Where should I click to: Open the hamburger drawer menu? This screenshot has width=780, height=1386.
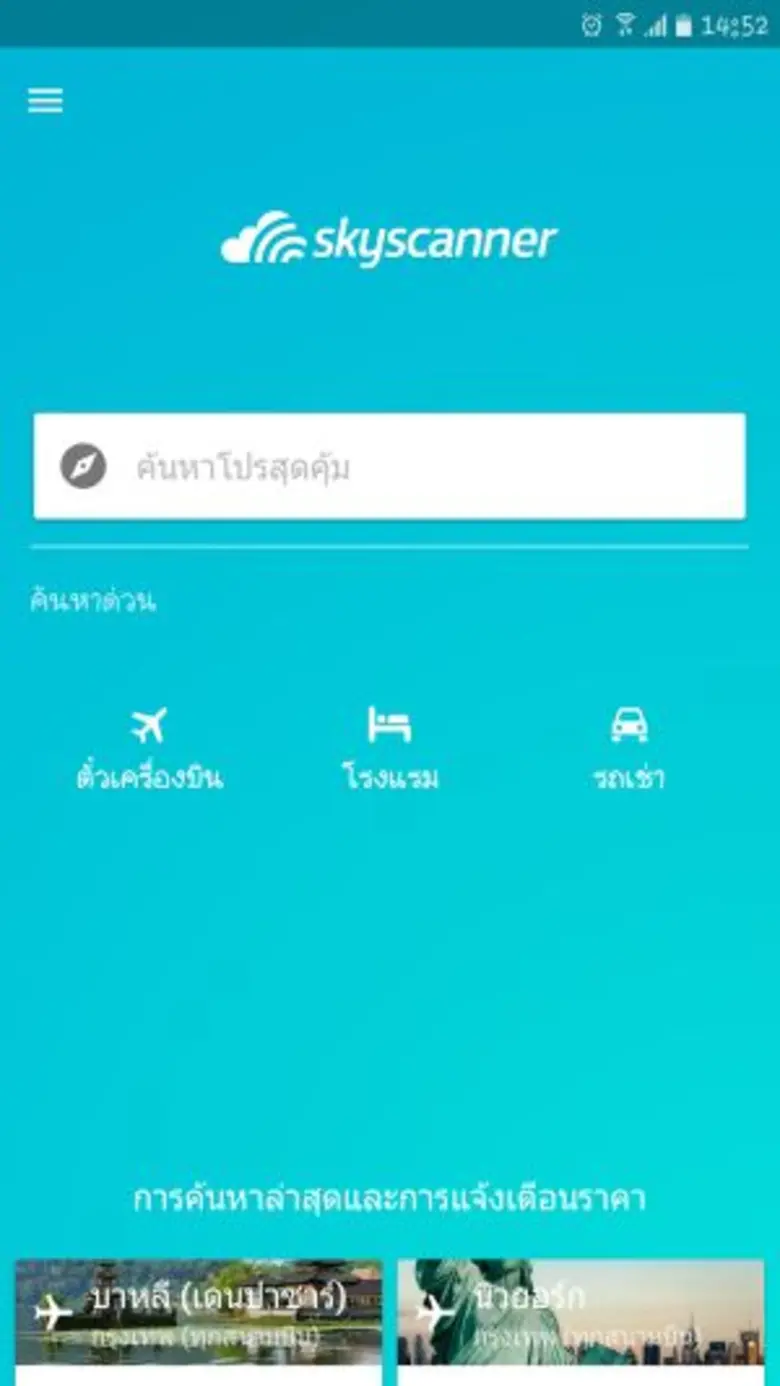(45, 100)
